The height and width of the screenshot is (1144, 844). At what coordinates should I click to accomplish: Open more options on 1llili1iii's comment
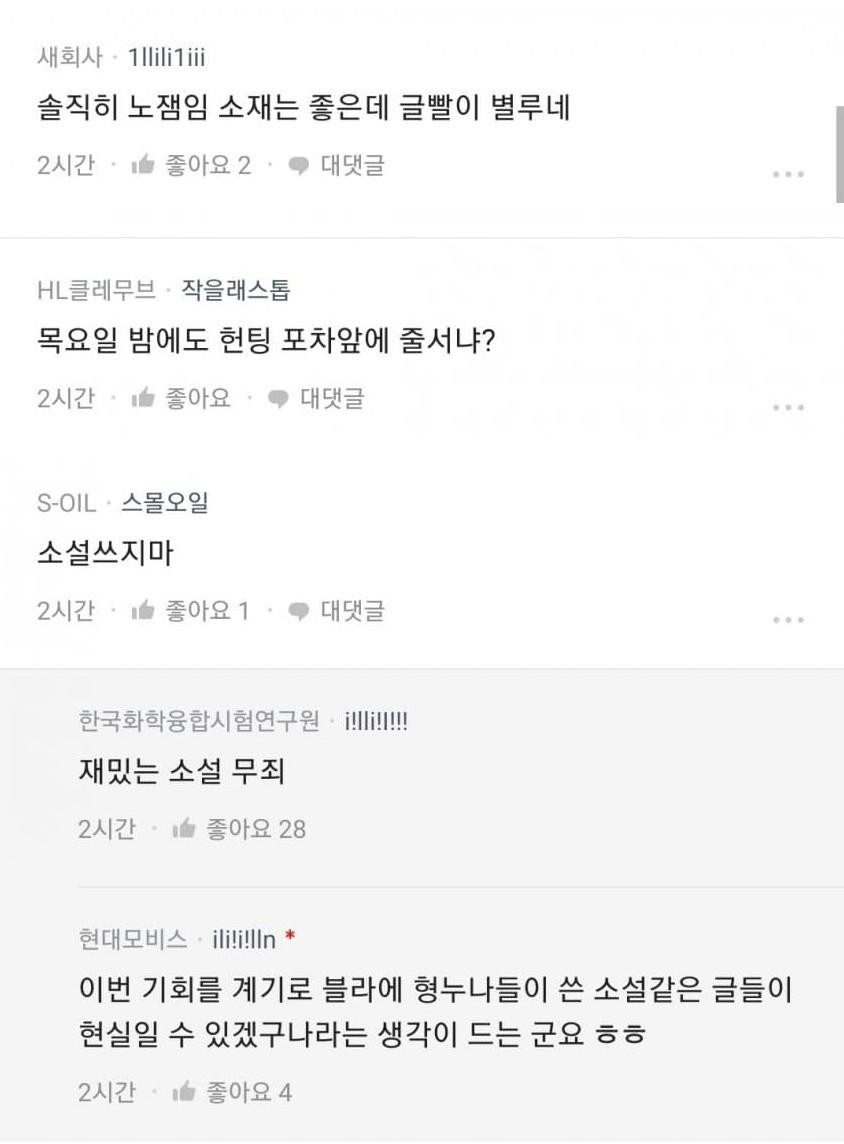pyautogui.click(x=788, y=174)
